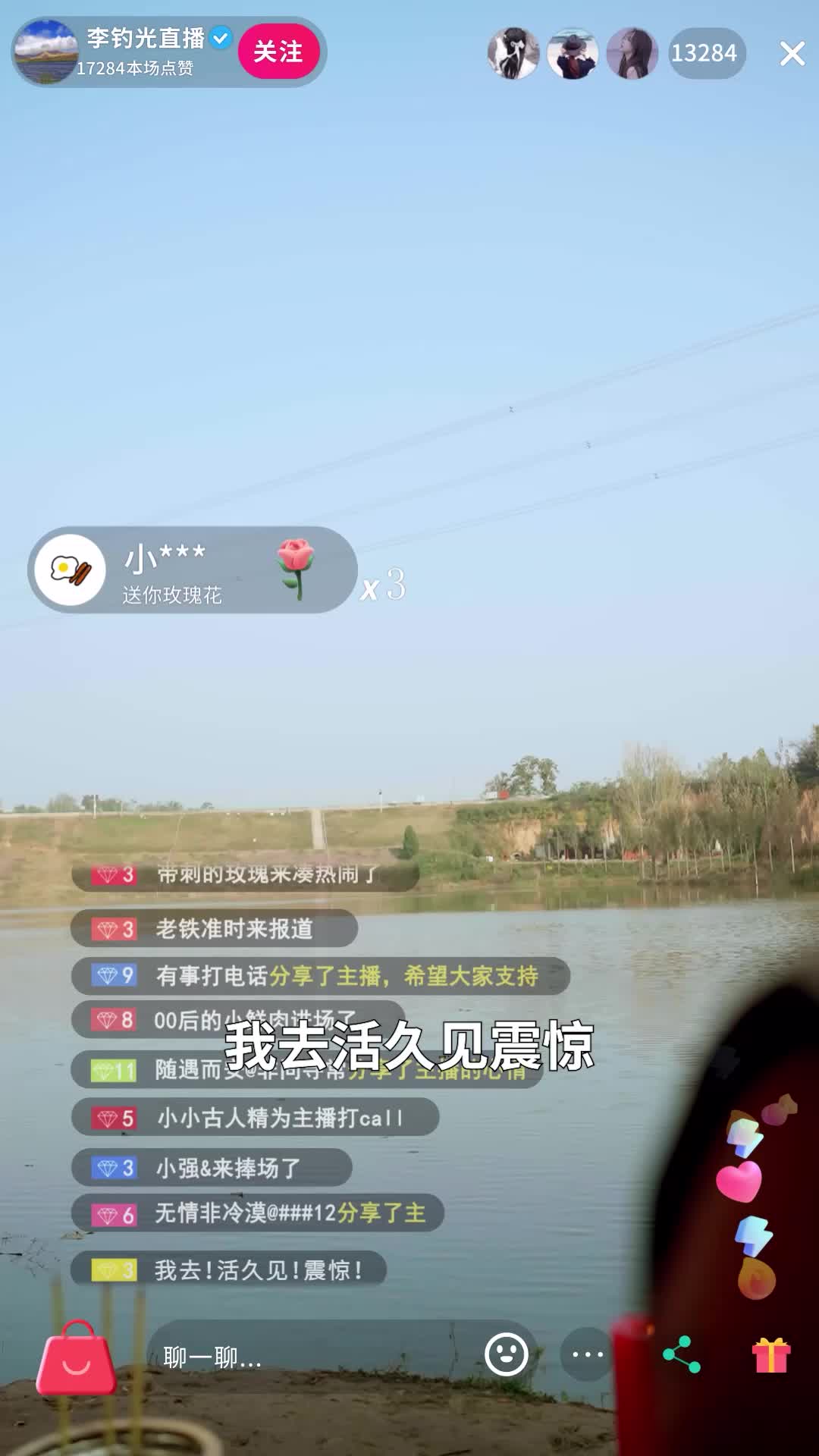
Task: Close the livestream with the X
Action: [791, 53]
